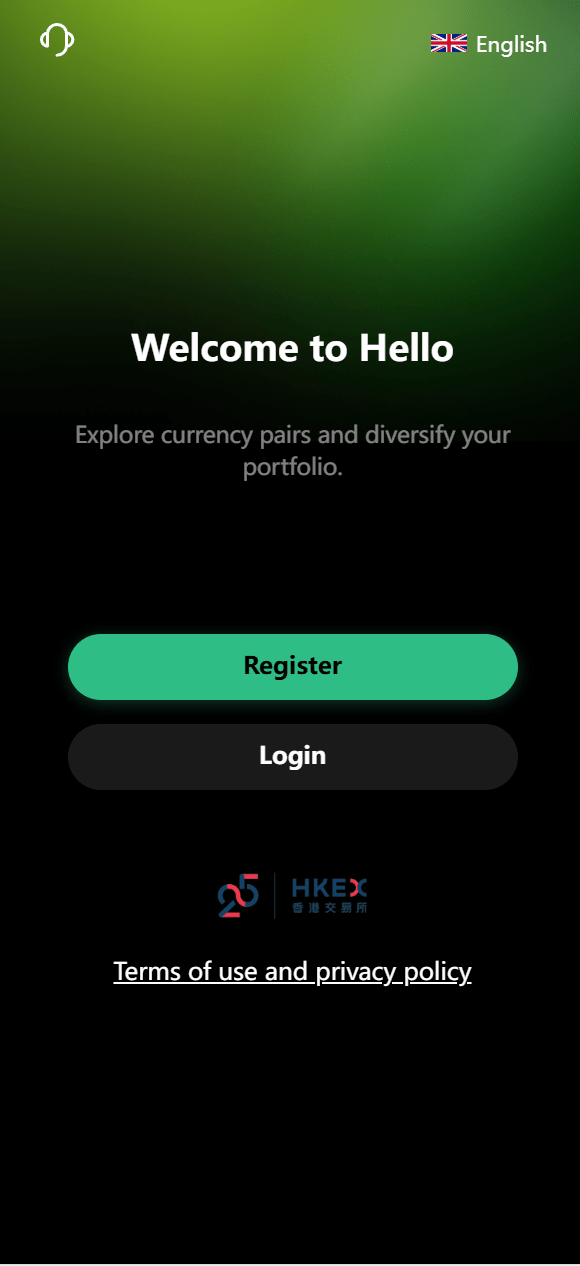
Task: Open customer support headset icon
Action: (57, 40)
